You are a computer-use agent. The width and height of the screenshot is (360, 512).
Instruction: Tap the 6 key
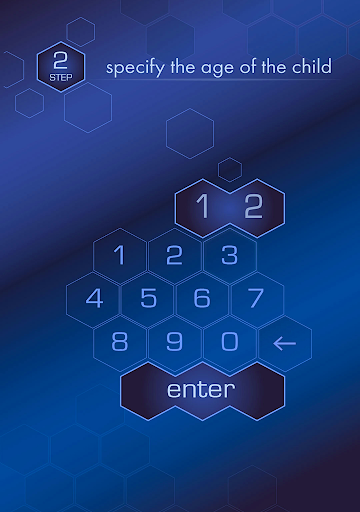tap(202, 298)
